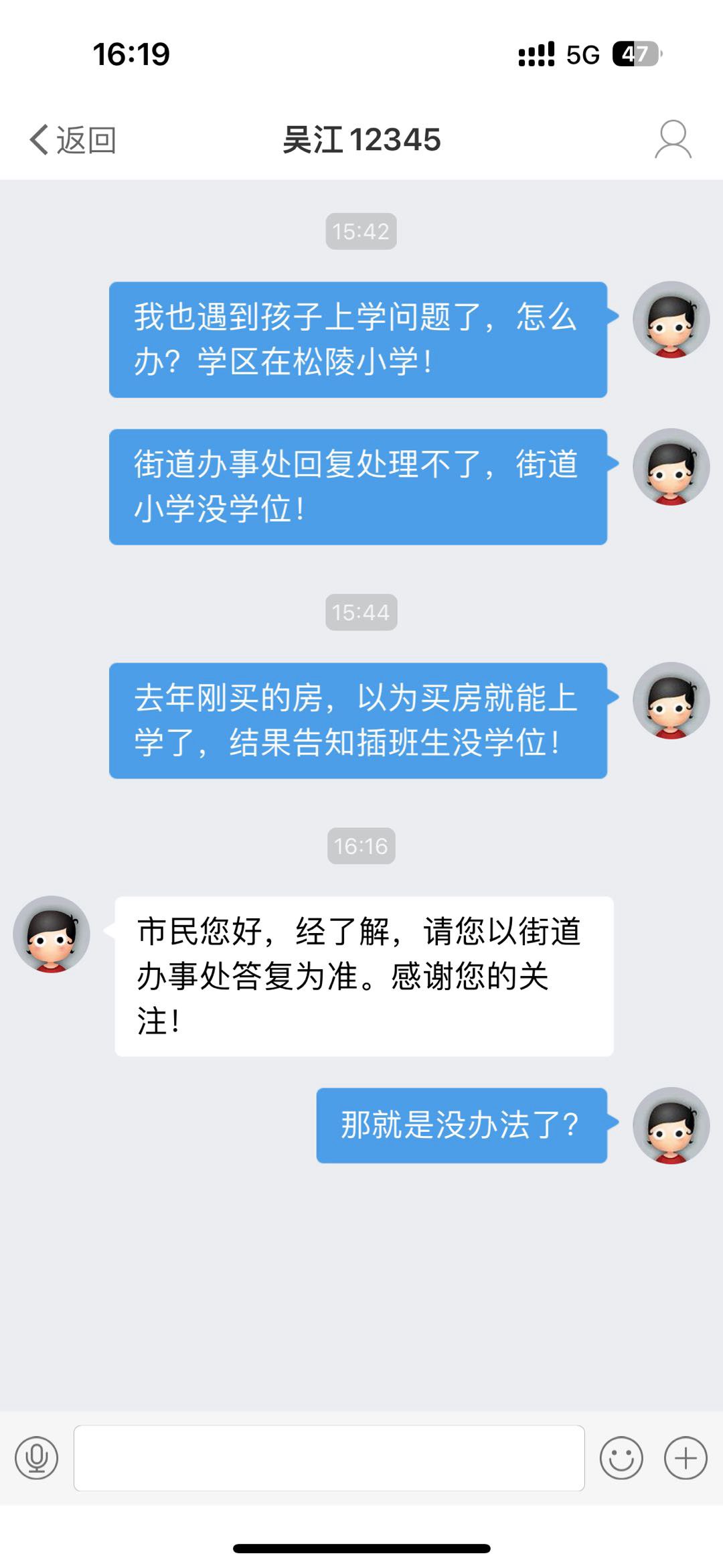Tap 吴江12345's avatar beside the reply message

pyautogui.click(x=52, y=934)
